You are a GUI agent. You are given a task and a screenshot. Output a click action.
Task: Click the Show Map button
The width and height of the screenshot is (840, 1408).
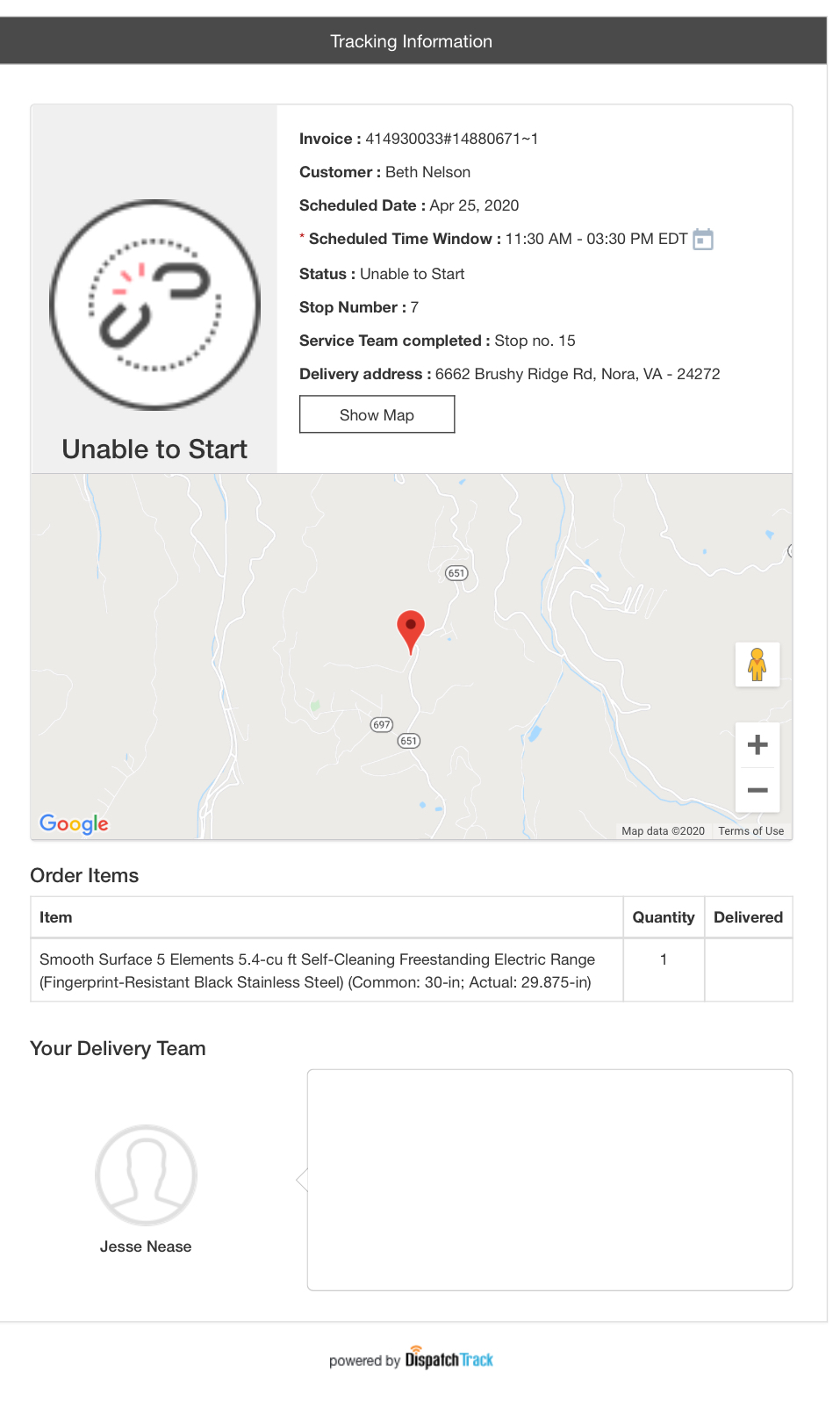pos(377,414)
